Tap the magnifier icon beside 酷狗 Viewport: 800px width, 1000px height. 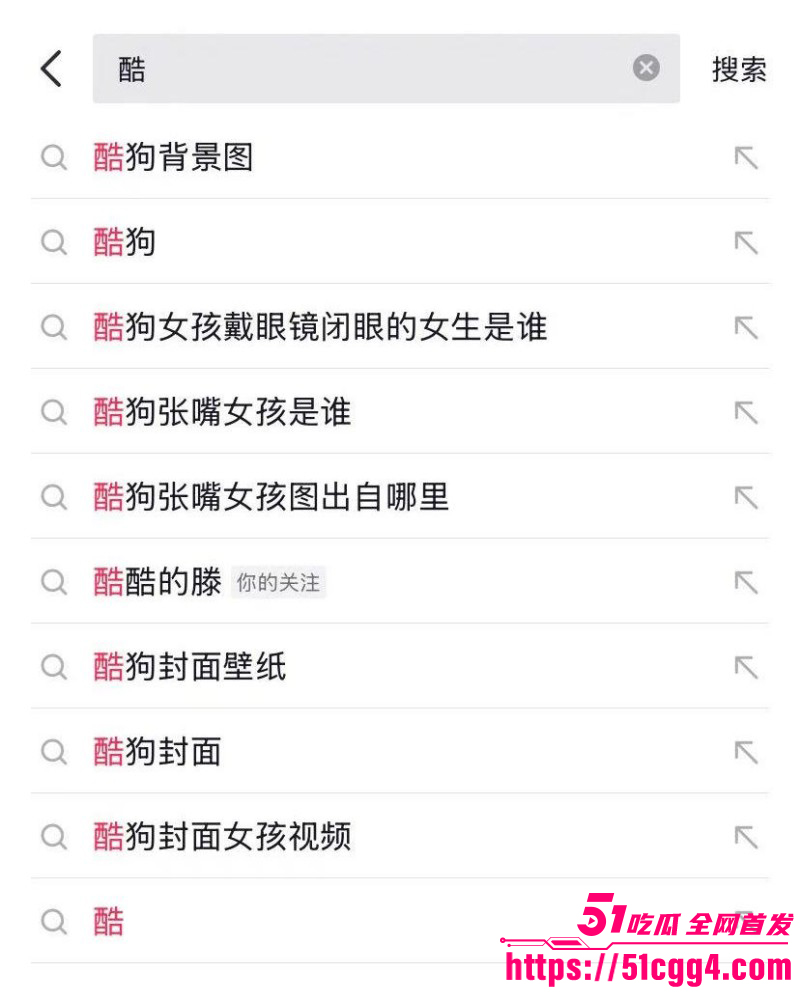(54, 243)
